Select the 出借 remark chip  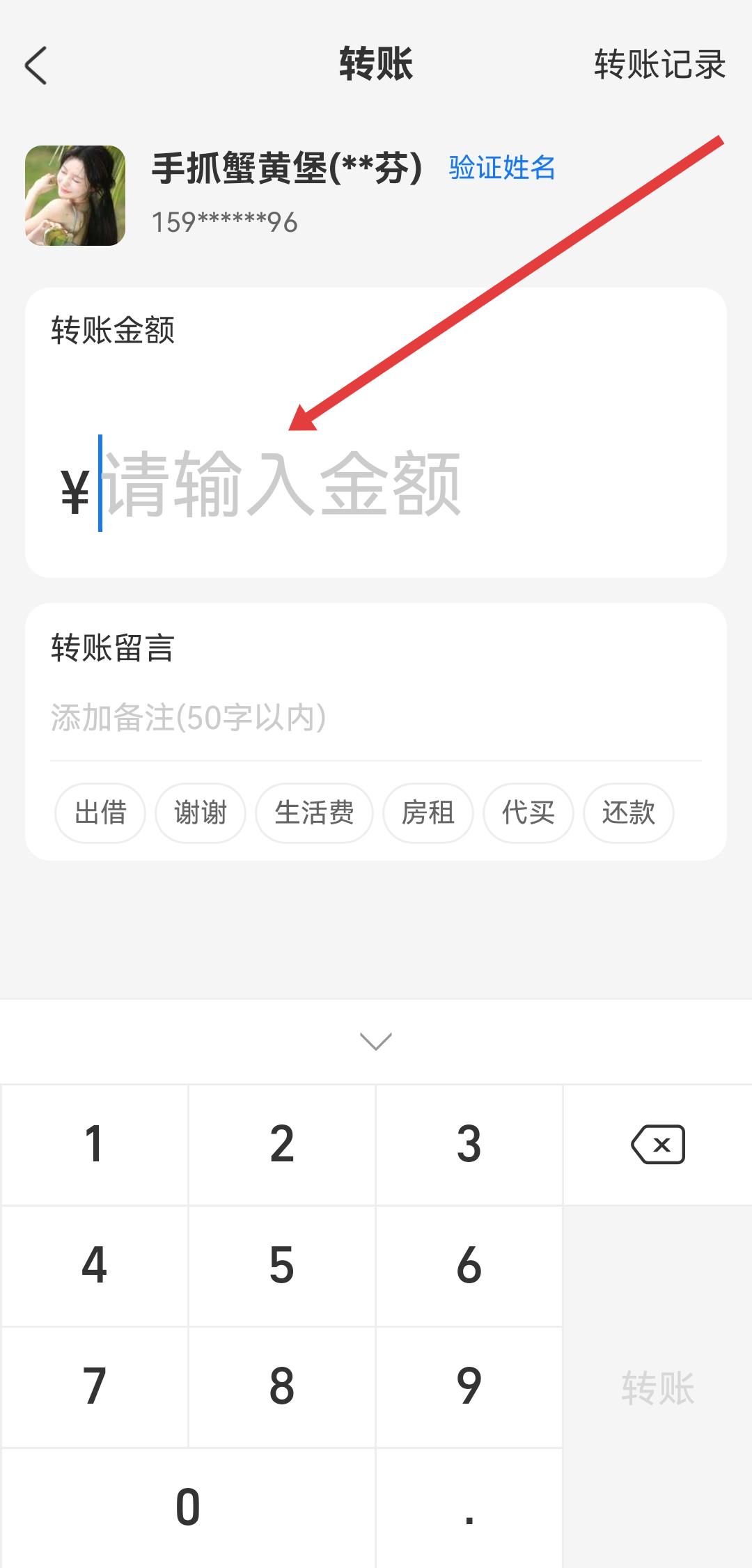tap(100, 813)
